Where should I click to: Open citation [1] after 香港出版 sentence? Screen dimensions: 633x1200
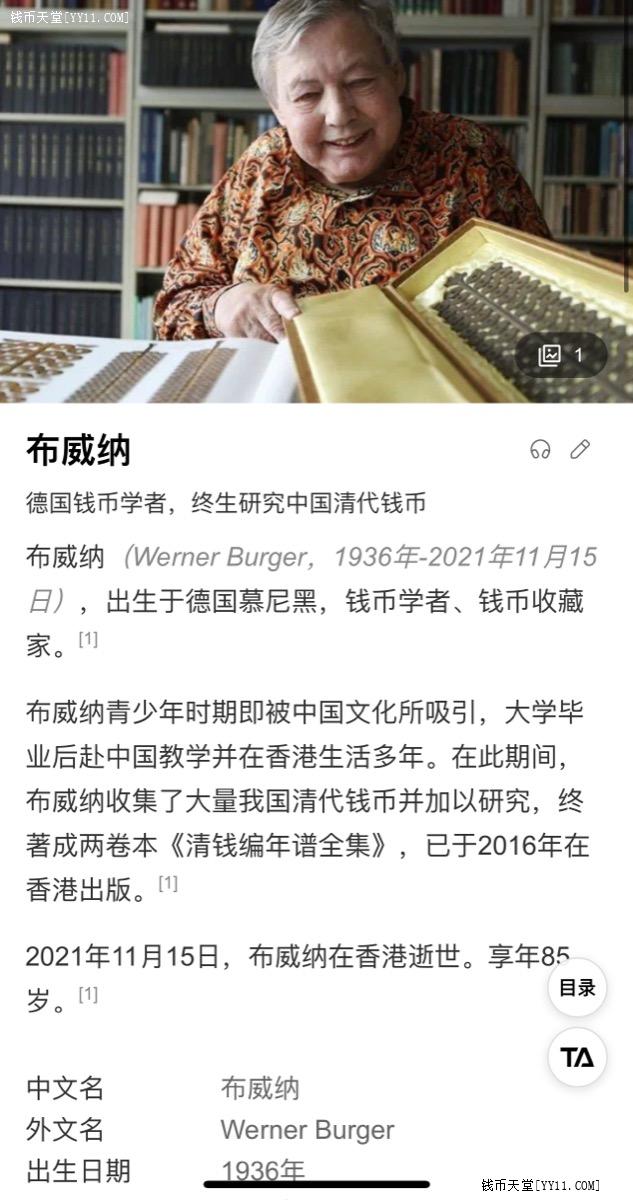click(168, 883)
